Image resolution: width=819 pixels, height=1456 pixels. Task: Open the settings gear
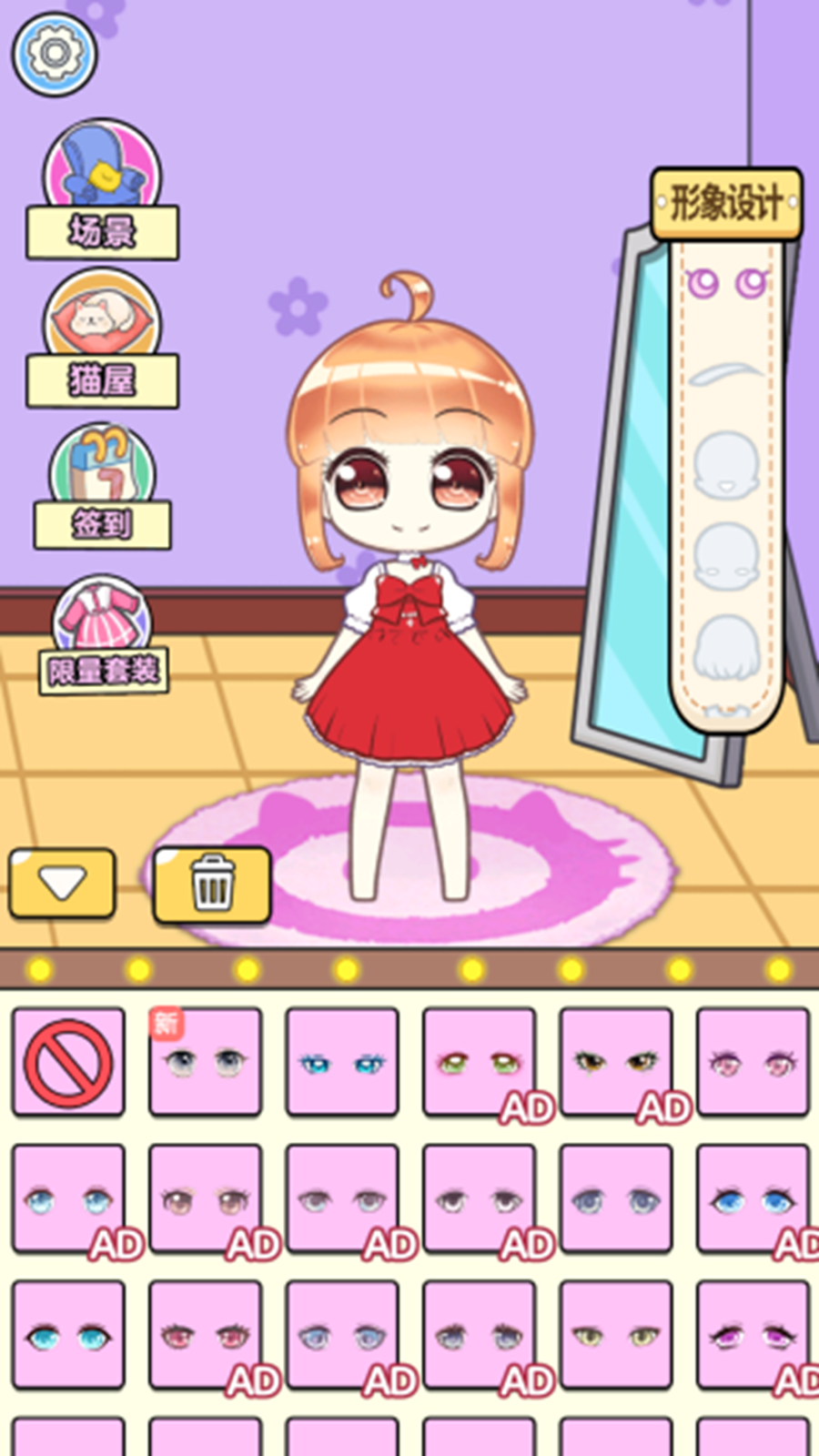pyautogui.click(x=54, y=54)
